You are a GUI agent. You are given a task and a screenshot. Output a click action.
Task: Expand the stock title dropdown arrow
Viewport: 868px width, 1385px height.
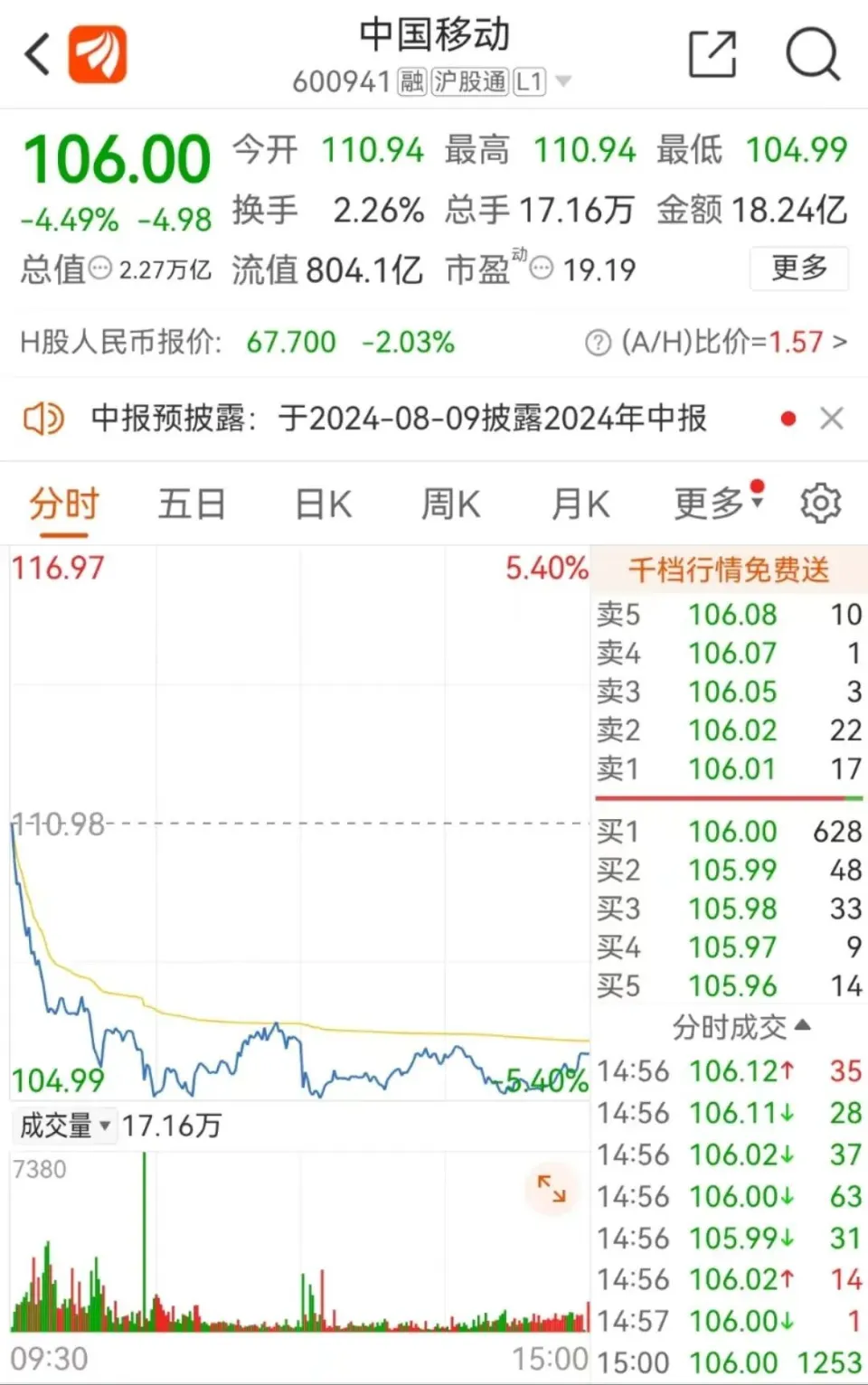[563, 81]
